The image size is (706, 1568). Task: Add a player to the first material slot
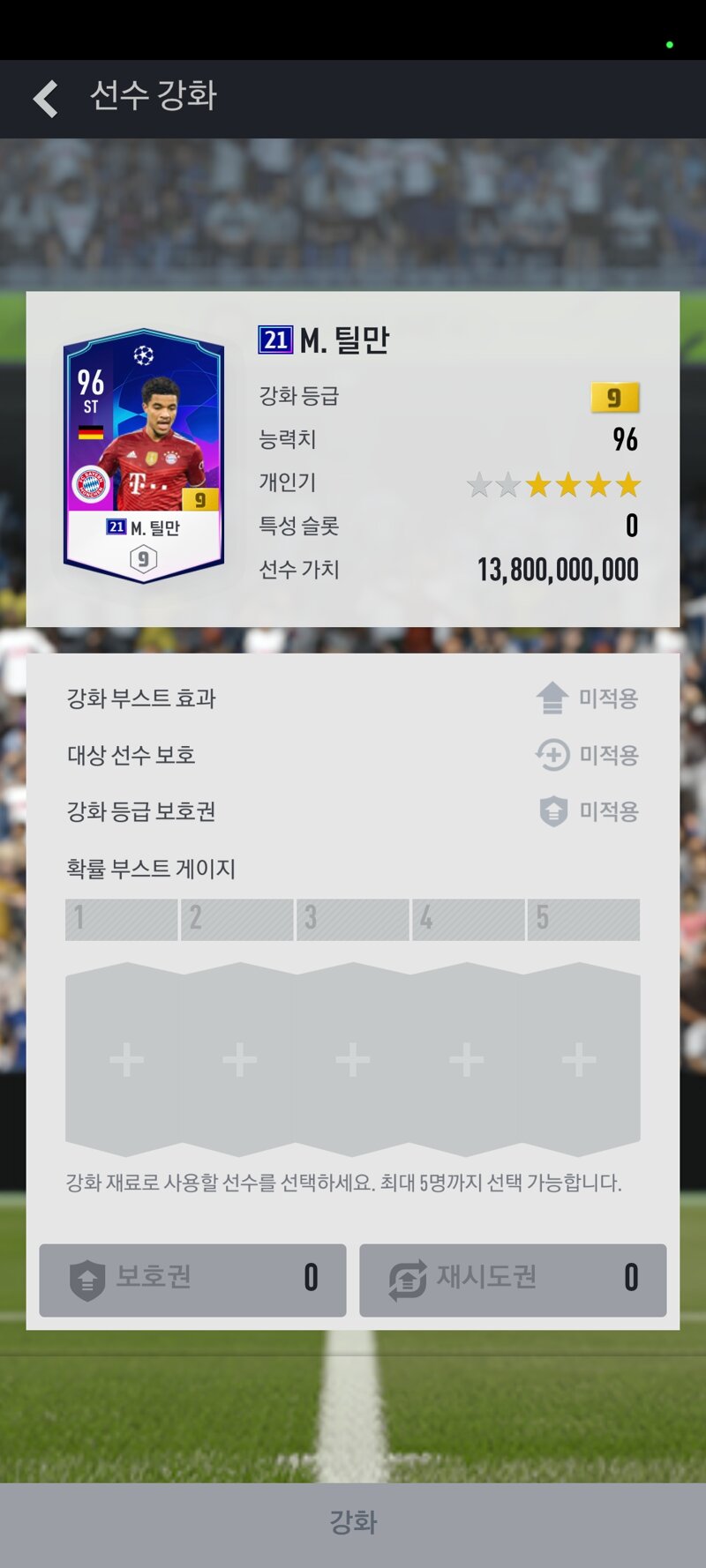click(x=126, y=1059)
